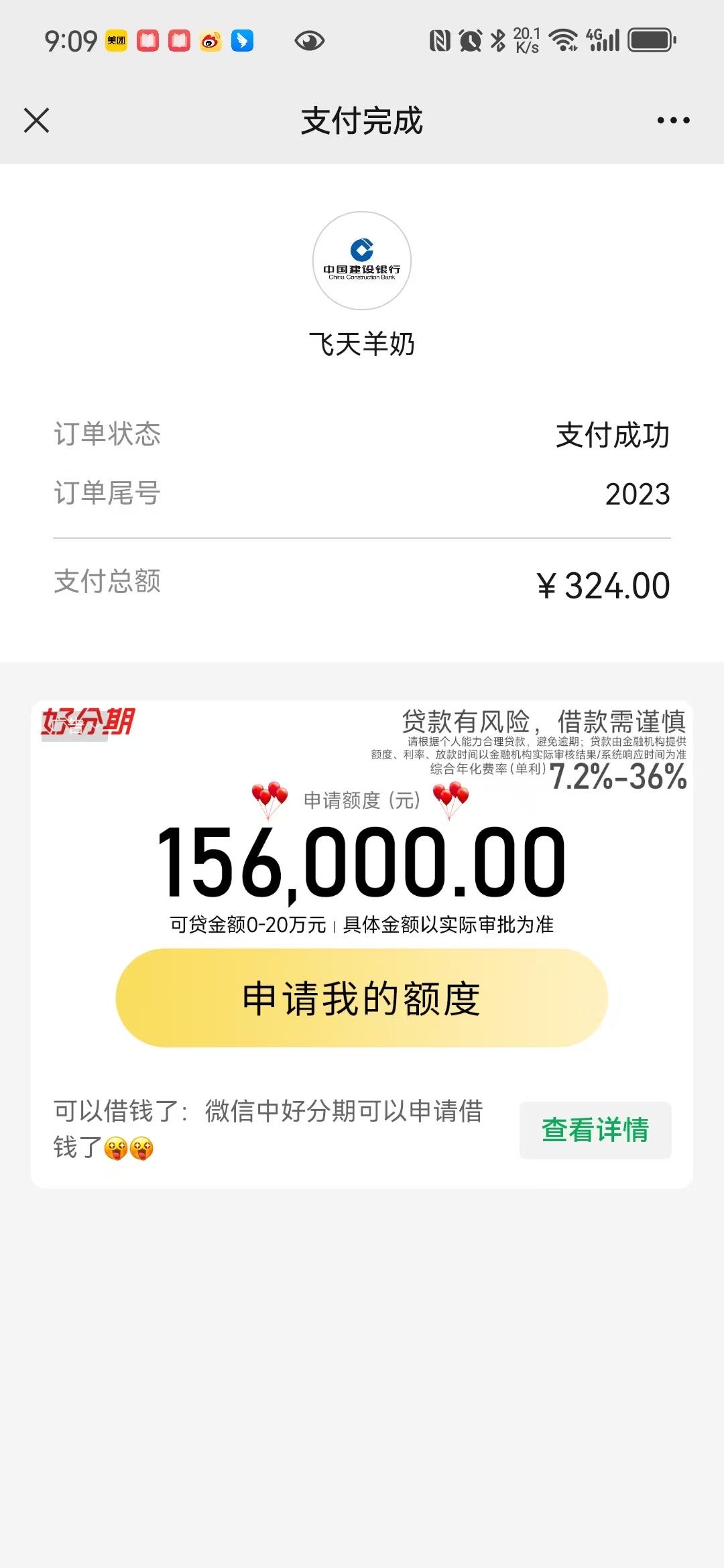724x1568 pixels.
Task: Open the 好分期 loan ad card
Action: 362,858
